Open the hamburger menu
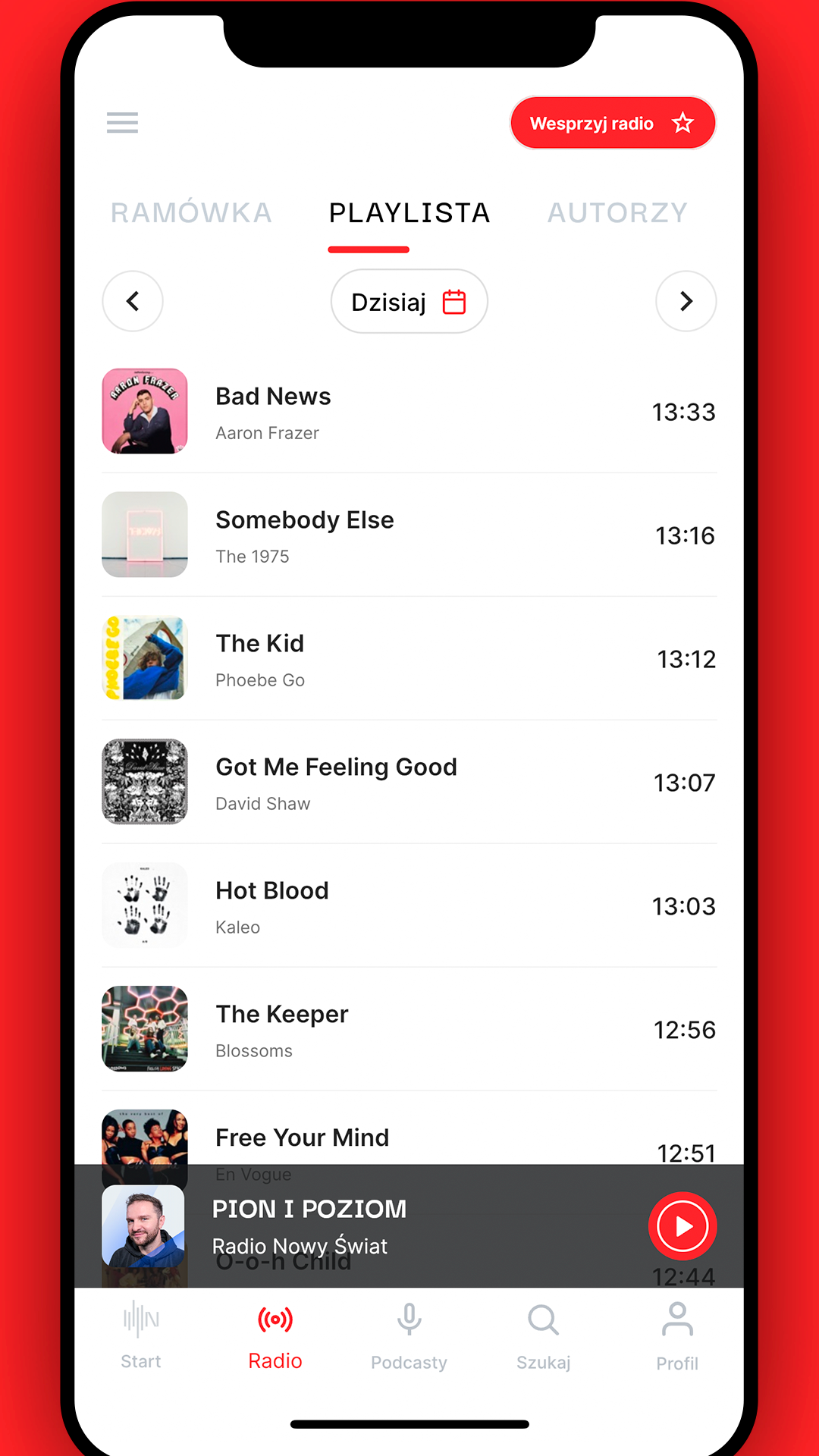 [122, 122]
